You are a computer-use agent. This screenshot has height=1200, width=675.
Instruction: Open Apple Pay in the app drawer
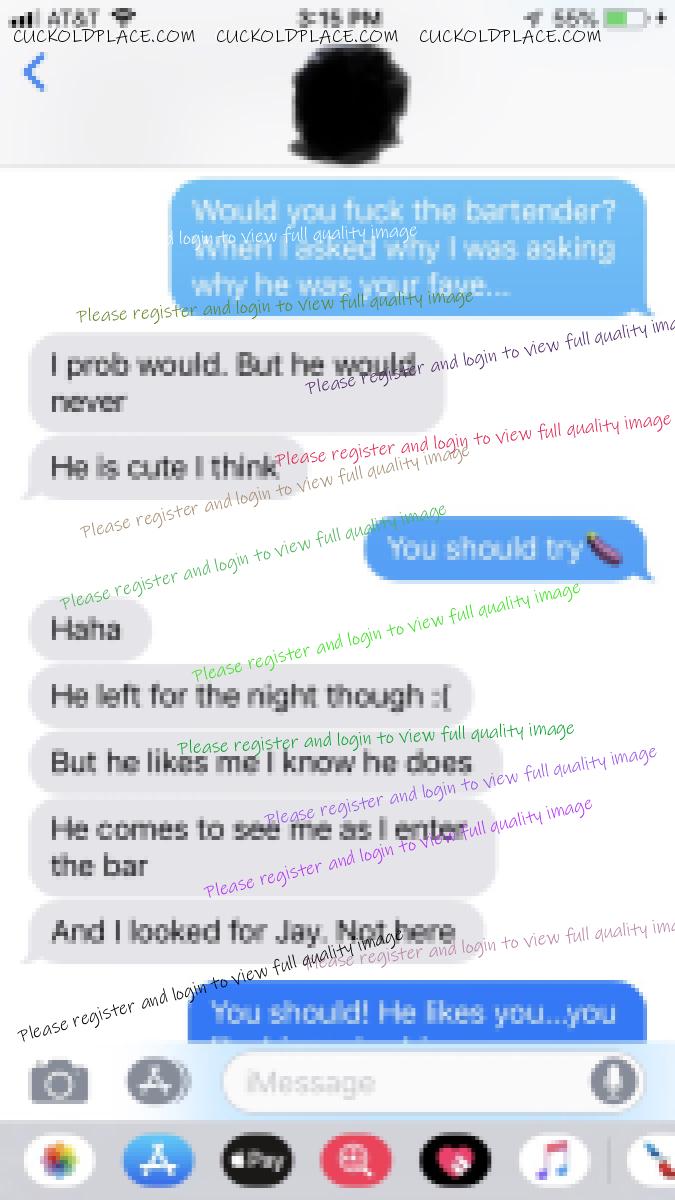click(257, 1161)
